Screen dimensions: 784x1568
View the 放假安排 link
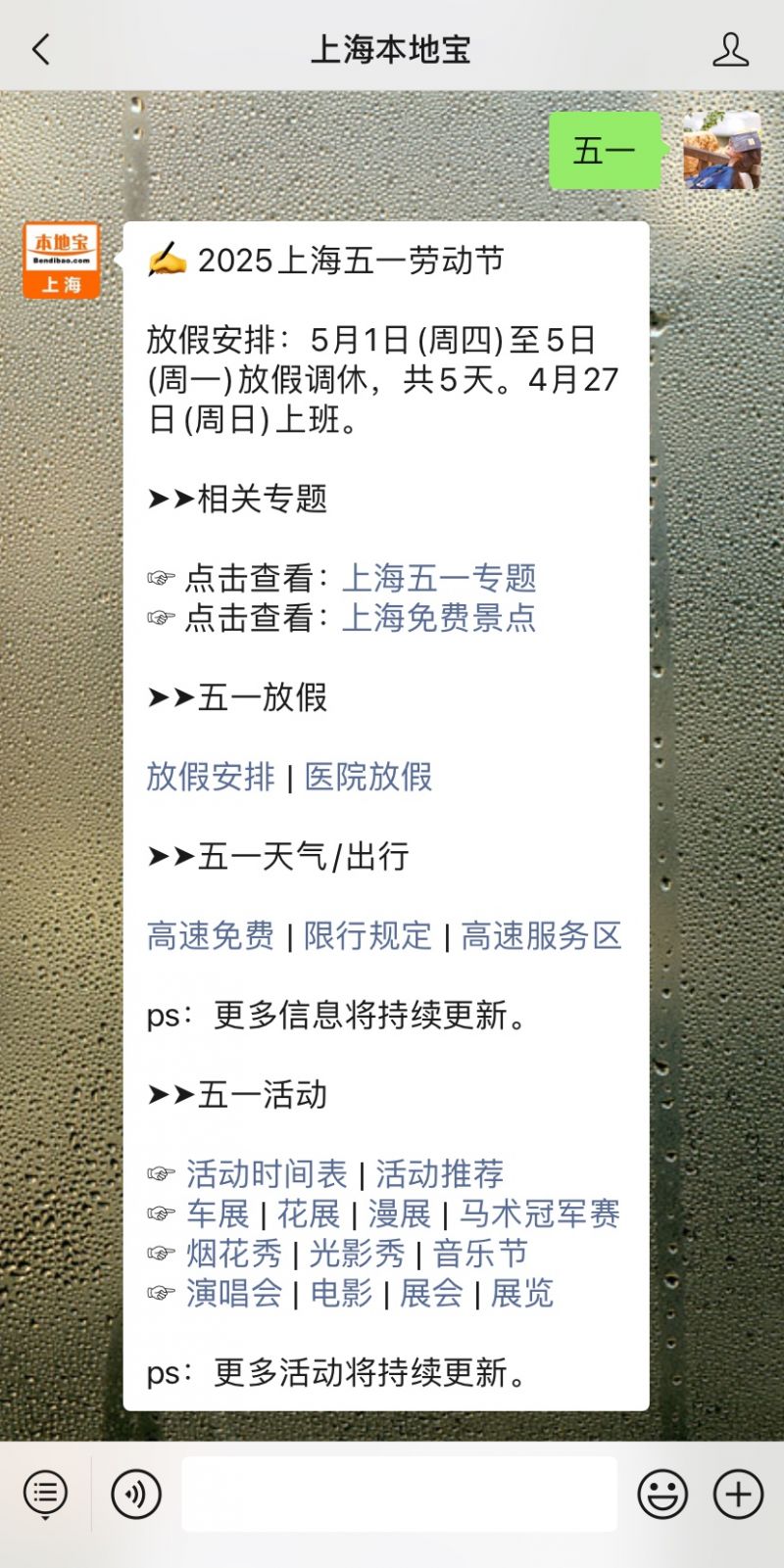(211, 777)
